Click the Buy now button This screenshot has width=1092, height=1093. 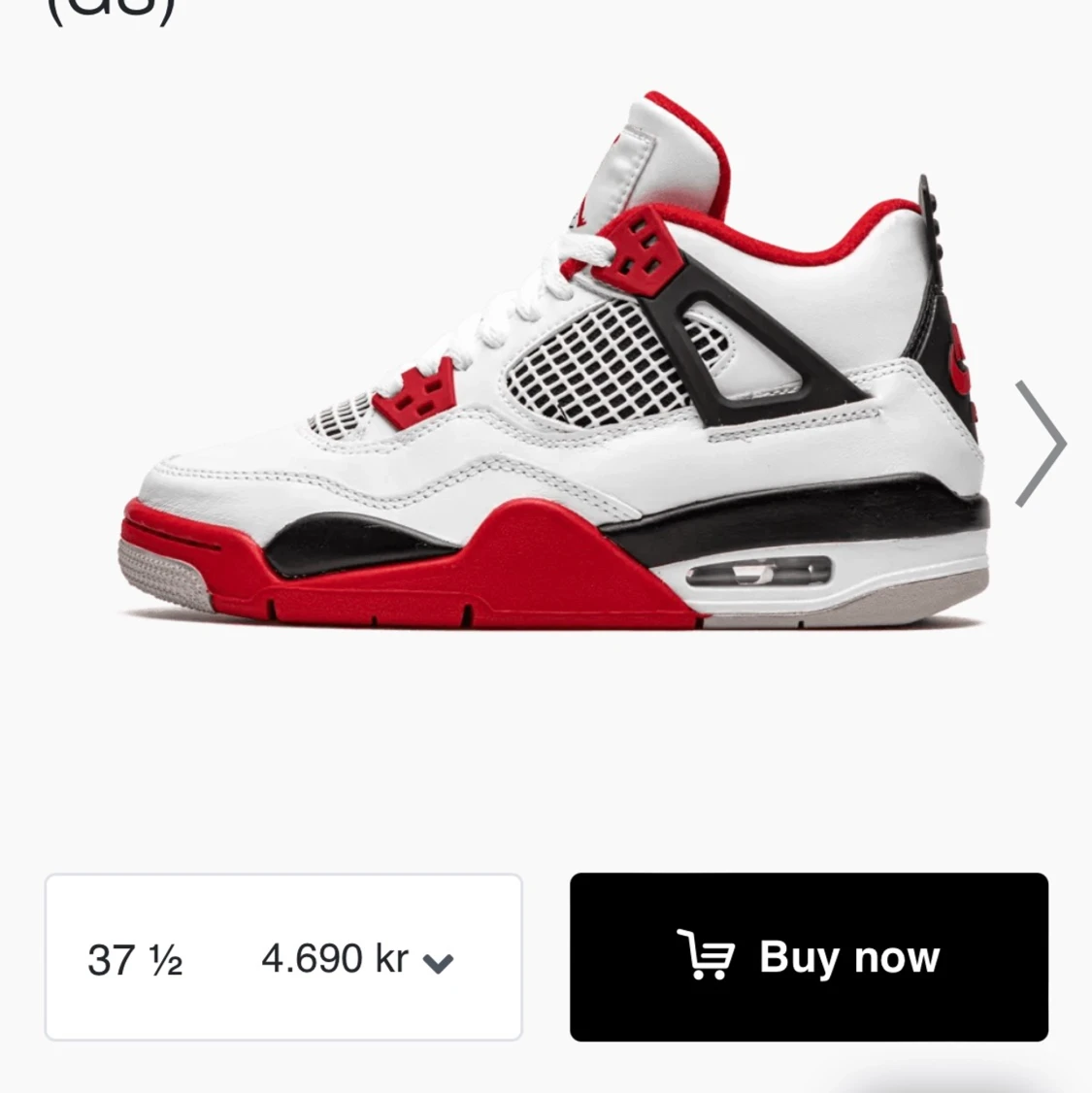click(x=811, y=959)
